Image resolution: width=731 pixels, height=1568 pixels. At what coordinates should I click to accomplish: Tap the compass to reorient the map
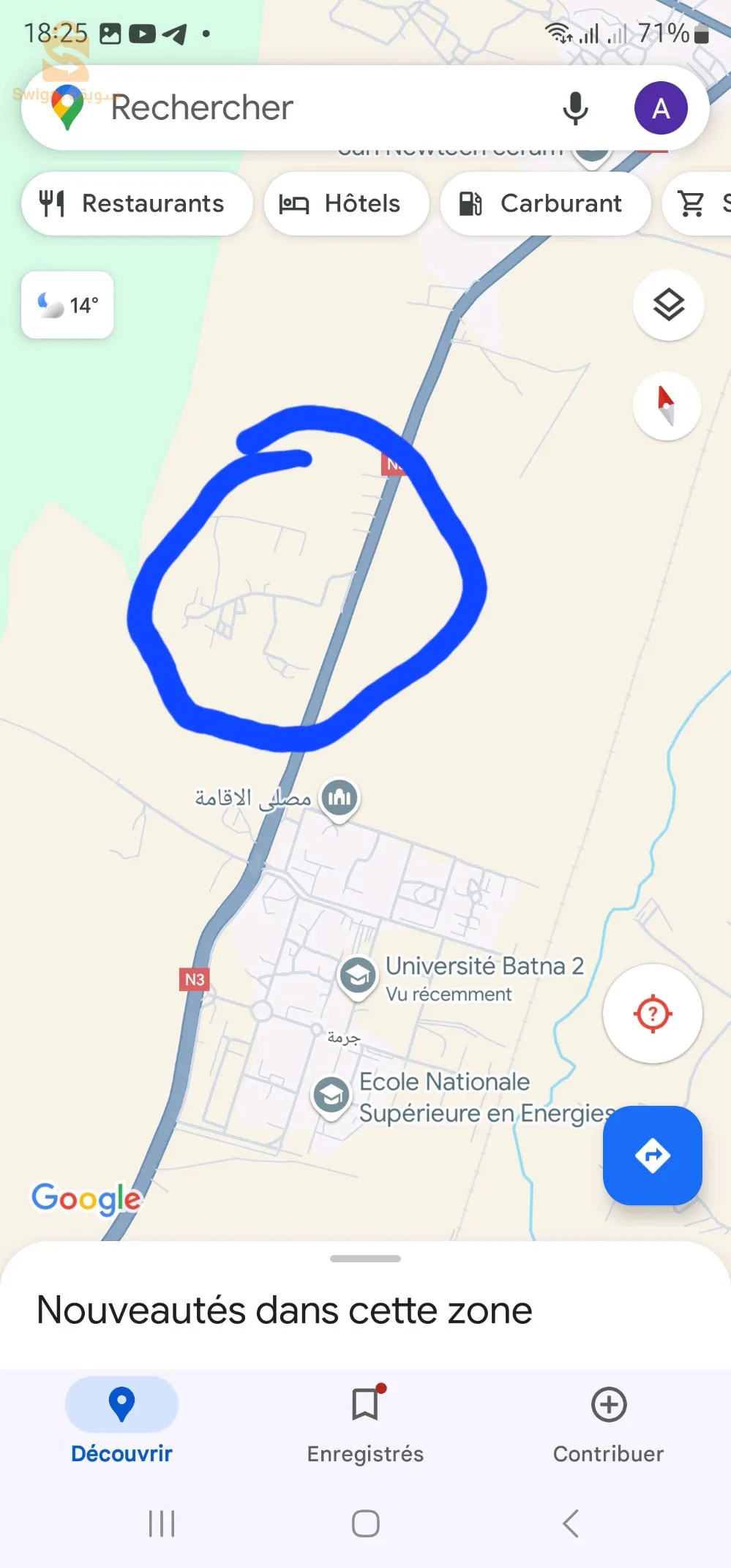click(x=667, y=406)
